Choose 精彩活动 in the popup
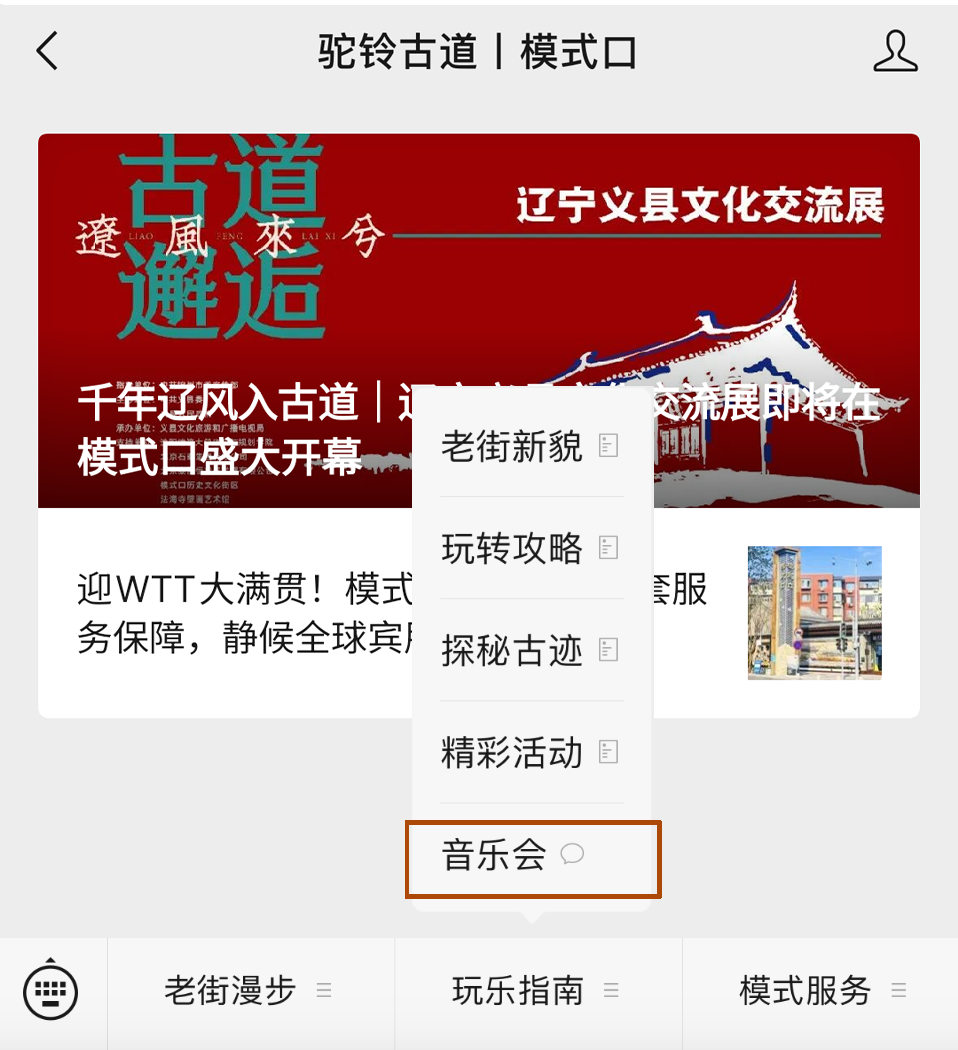This screenshot has height=1050, width=958. click(x=532, y=753)
